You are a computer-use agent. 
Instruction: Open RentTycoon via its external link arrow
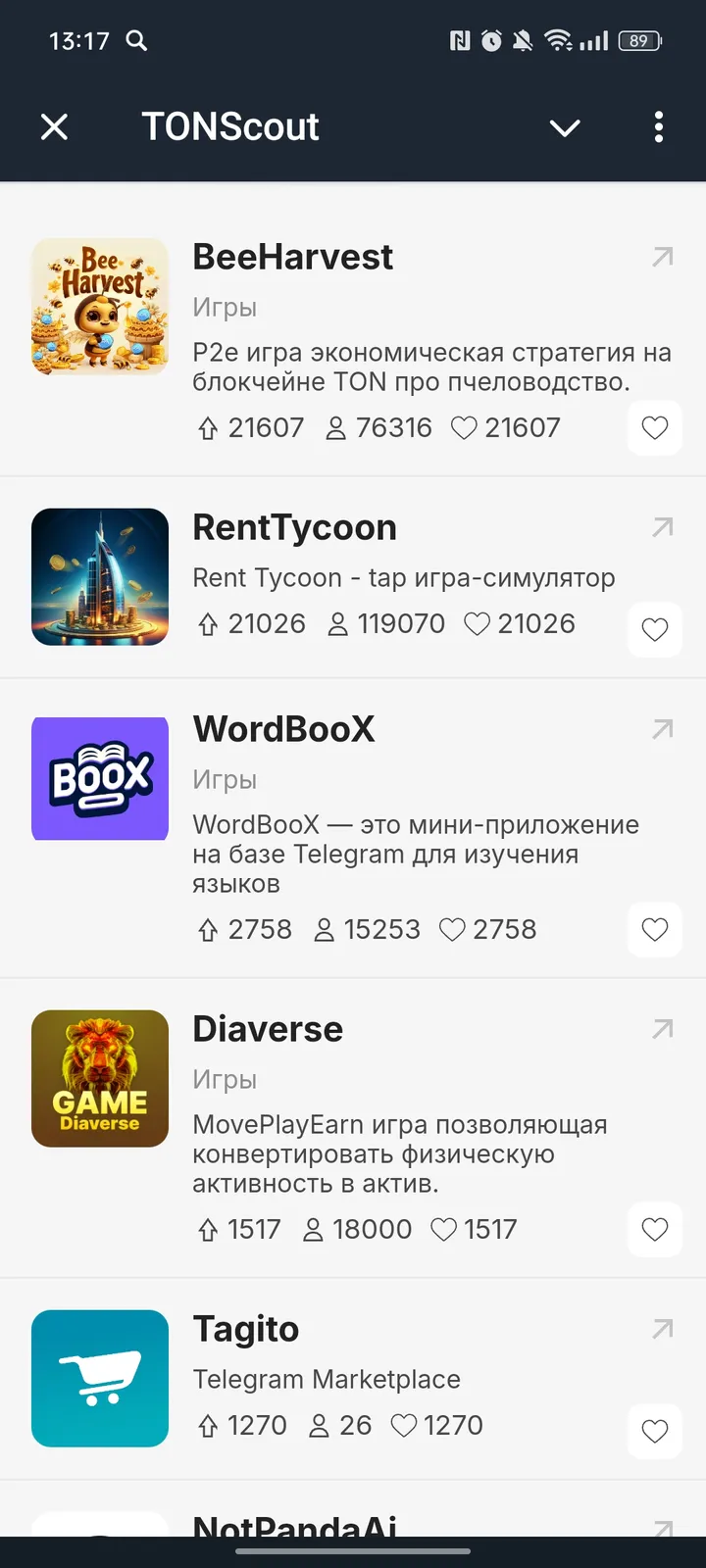click(x=664, y=527)
